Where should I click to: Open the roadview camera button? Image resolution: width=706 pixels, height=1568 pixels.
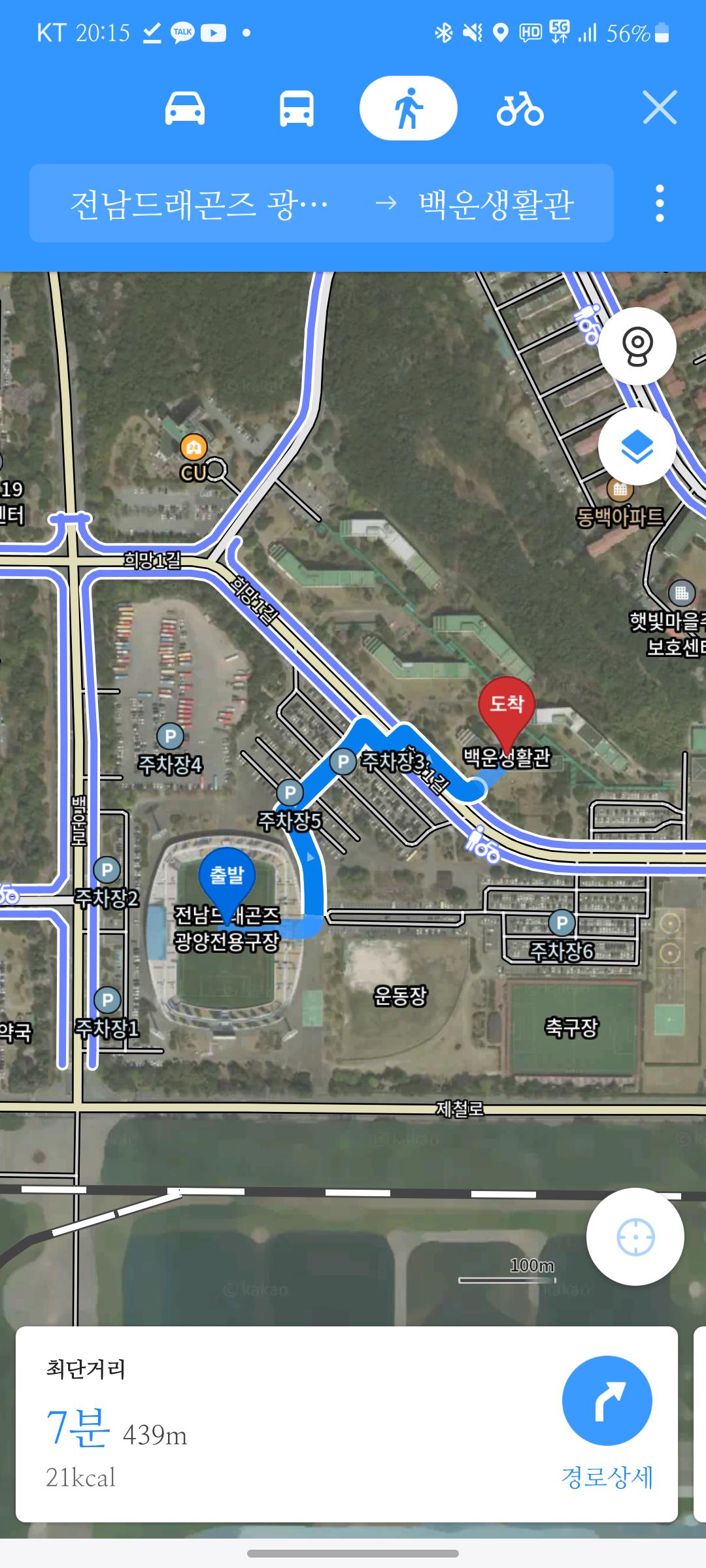[637, 346]
